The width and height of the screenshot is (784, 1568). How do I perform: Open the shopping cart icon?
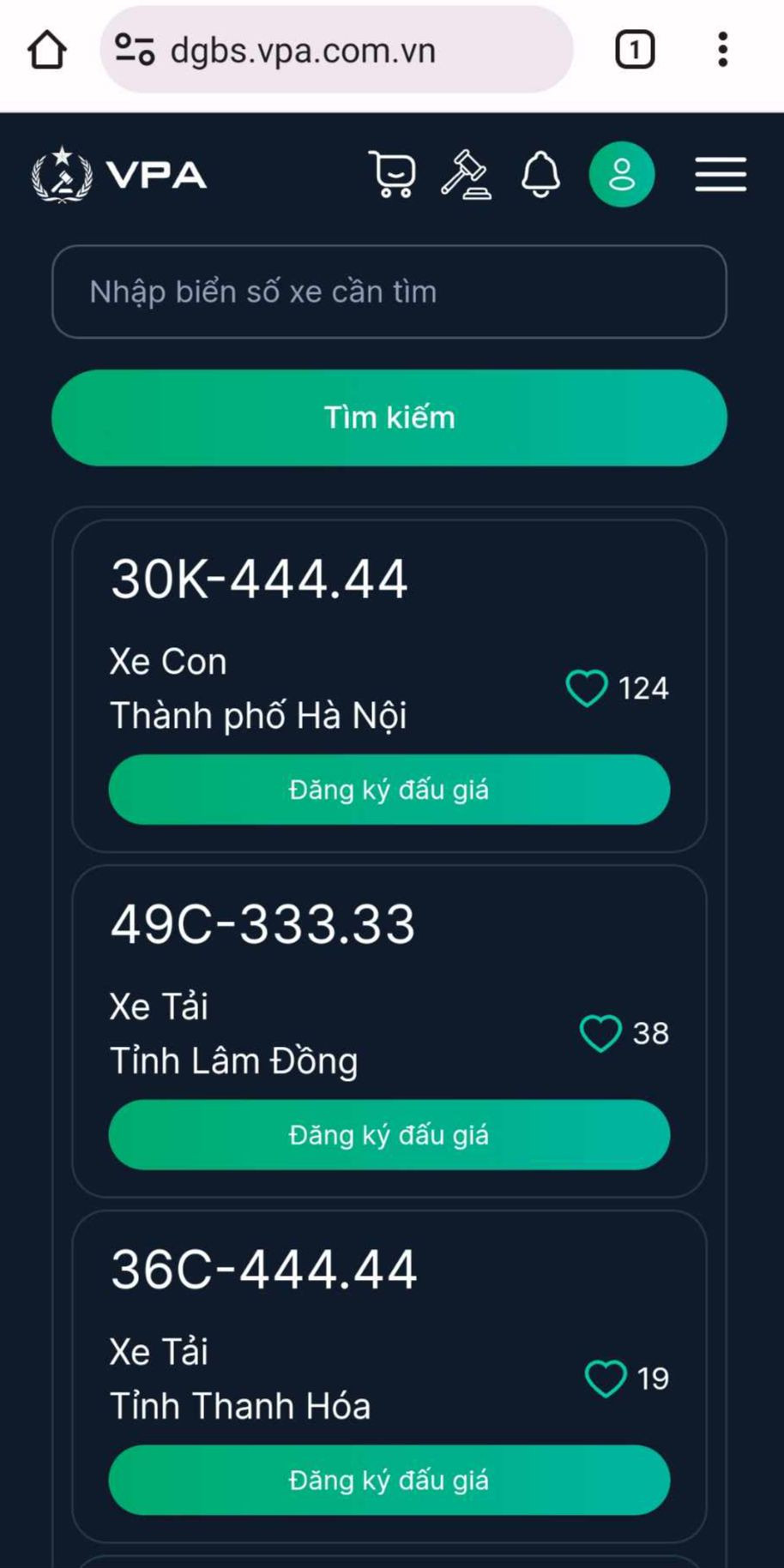393,174
